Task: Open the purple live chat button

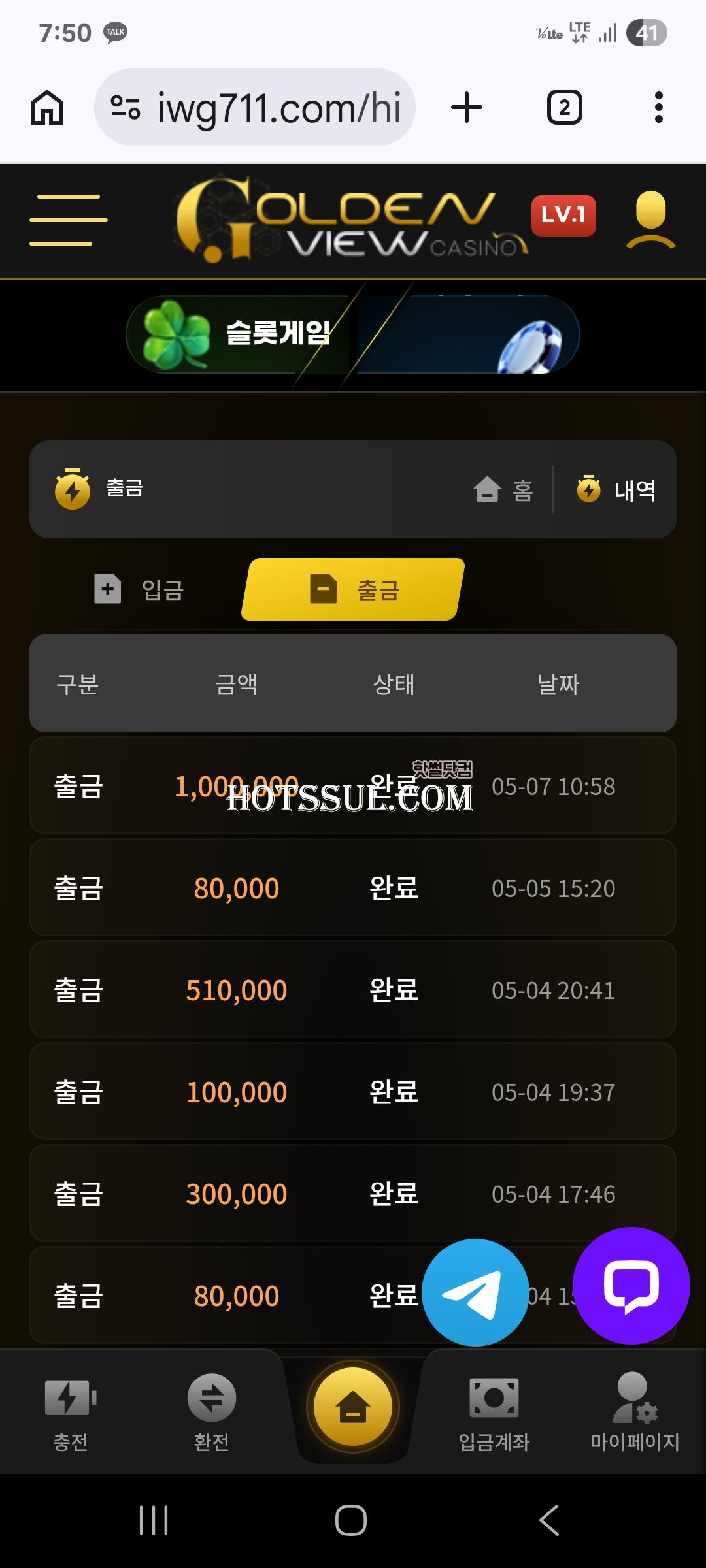Action: (631, 1286)
